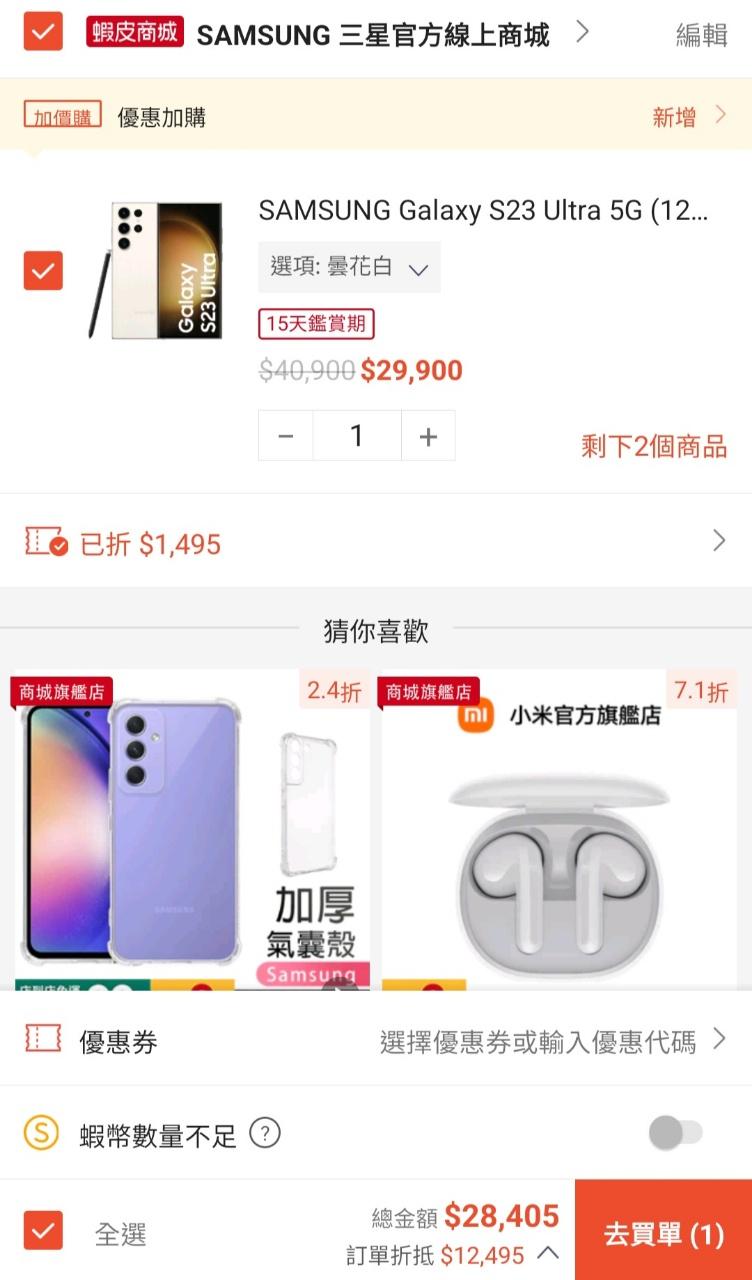
Task: Toggle the 蝦幣 coins switch
Action: point(676,1133)
